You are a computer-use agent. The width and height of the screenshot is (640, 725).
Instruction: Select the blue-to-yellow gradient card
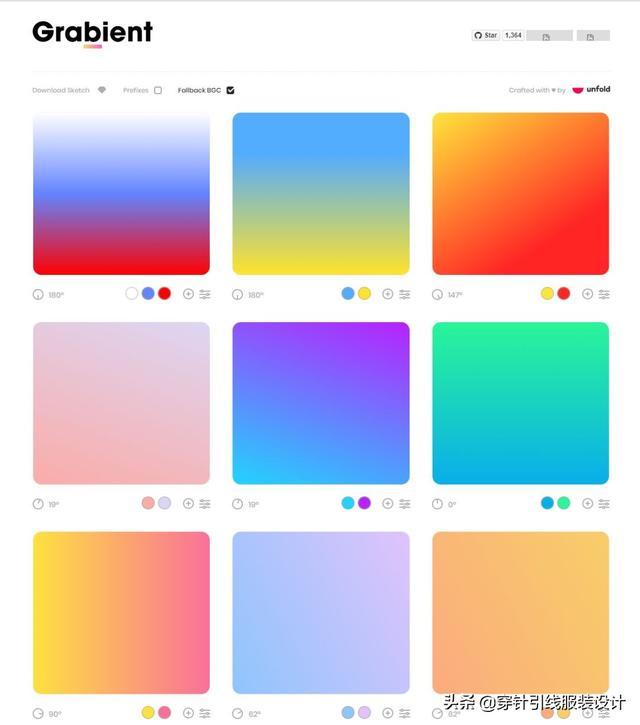point(321,193)
